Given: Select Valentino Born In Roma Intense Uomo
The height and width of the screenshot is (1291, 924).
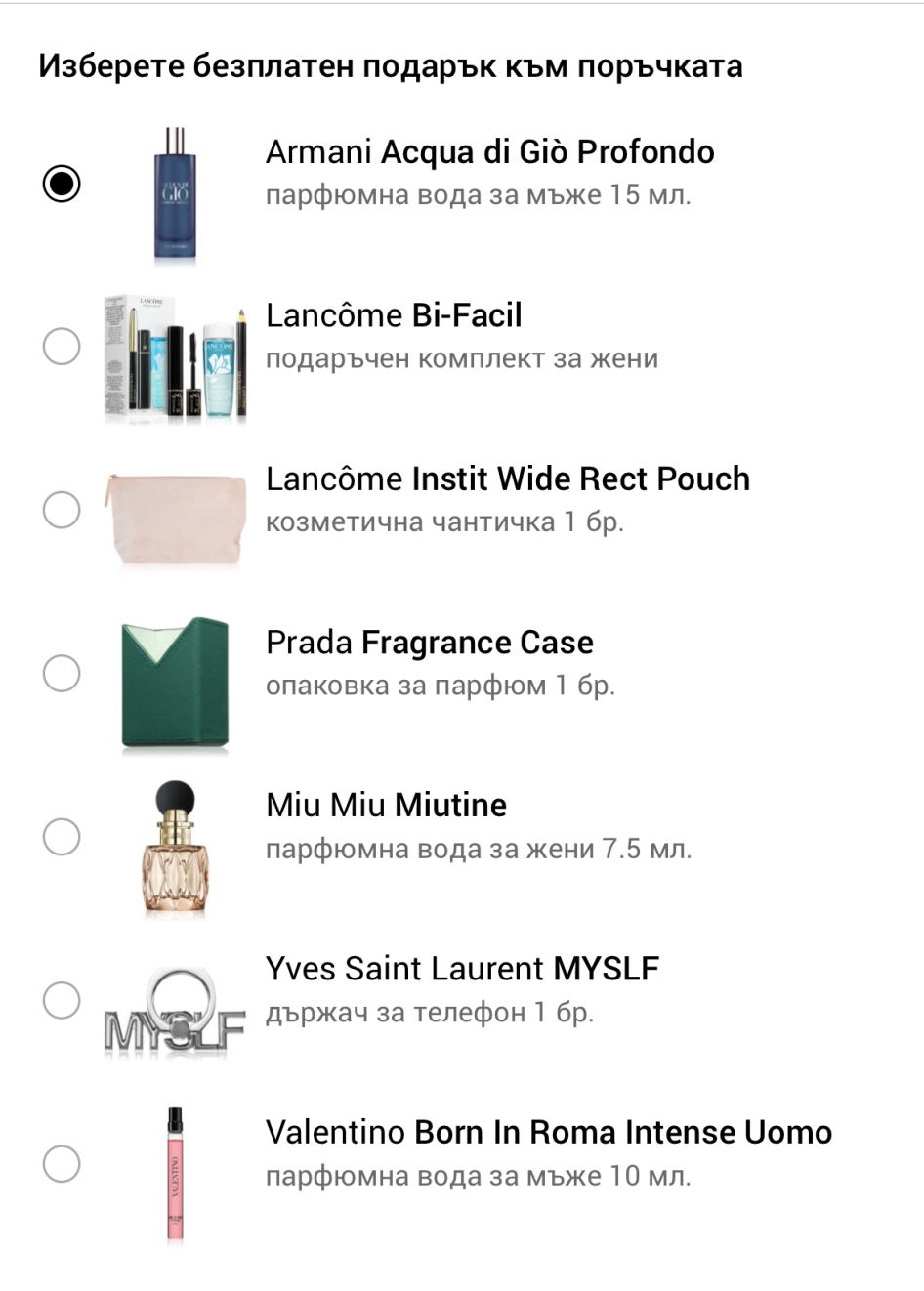Looking at the screenshot, I should [62, 1164].
